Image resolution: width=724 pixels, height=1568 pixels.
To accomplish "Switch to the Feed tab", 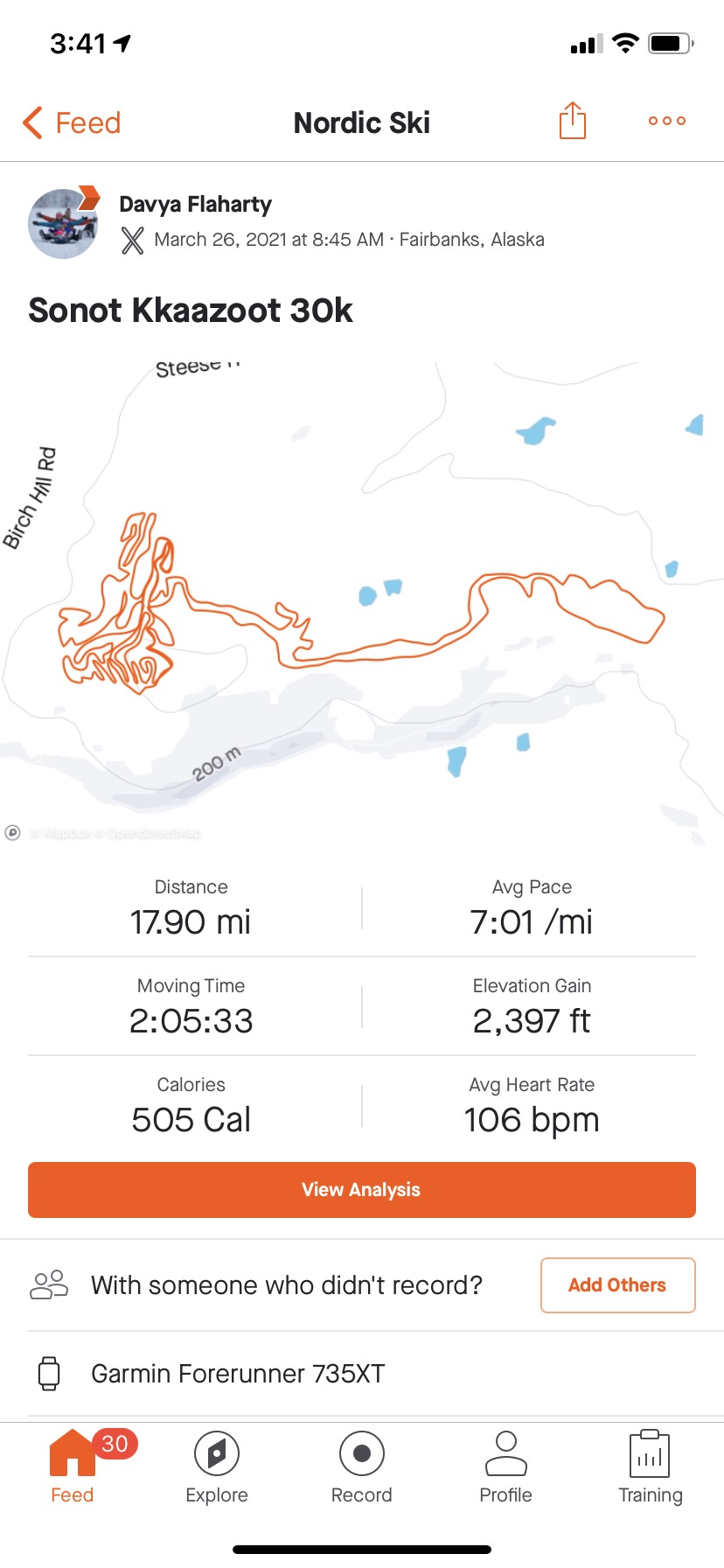I will coord(73,1467).
